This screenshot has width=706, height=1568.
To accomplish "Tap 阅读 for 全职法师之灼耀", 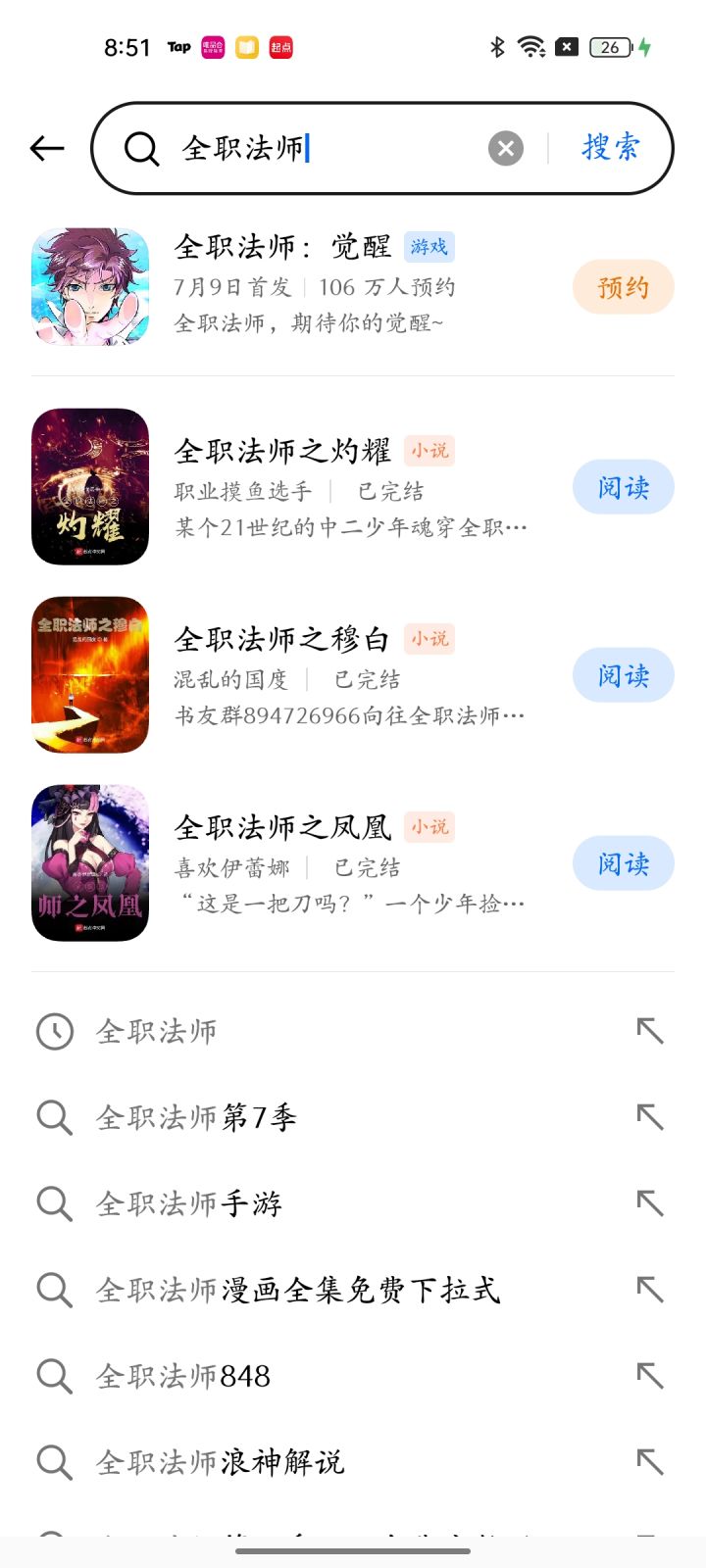I will click(623, 487).
